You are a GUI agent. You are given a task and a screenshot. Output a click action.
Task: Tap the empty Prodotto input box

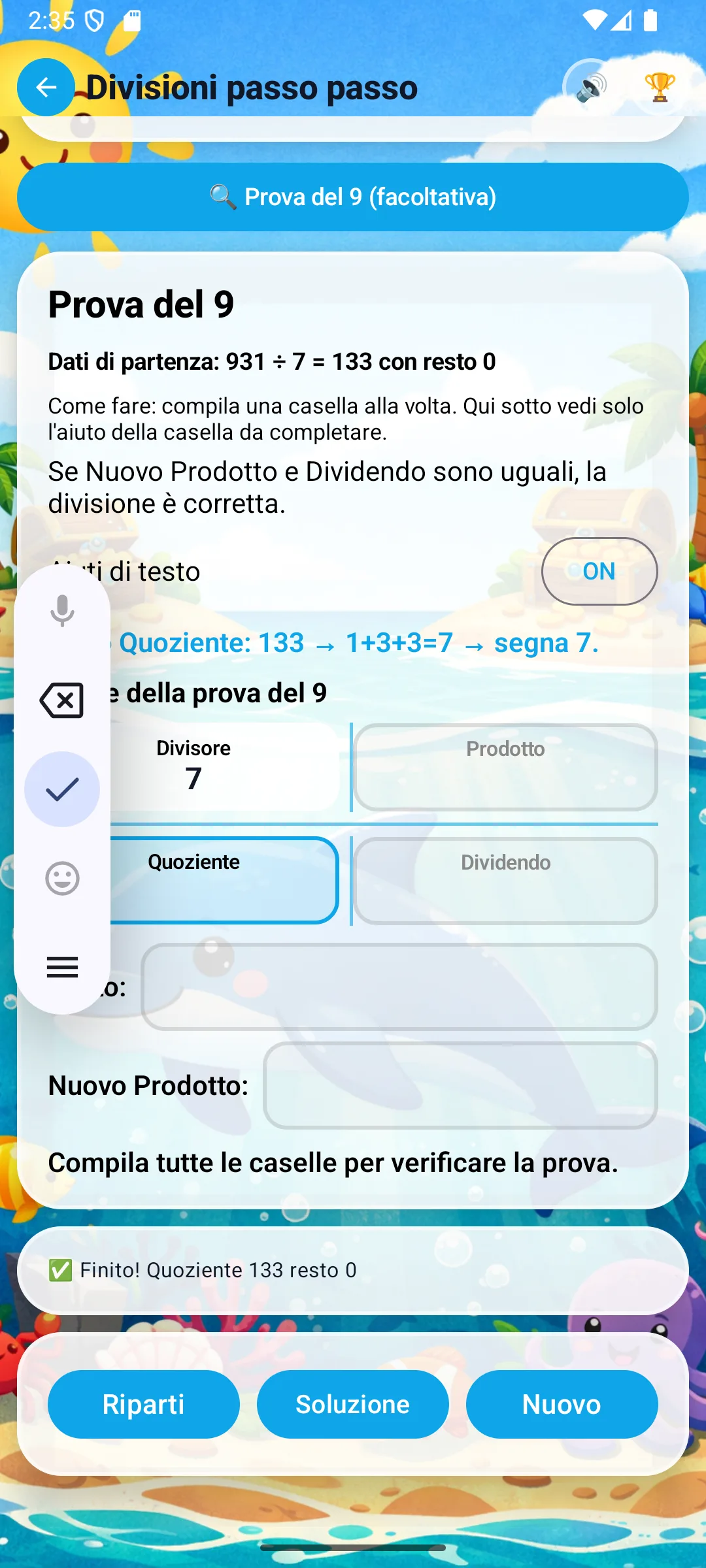(506, 769)
